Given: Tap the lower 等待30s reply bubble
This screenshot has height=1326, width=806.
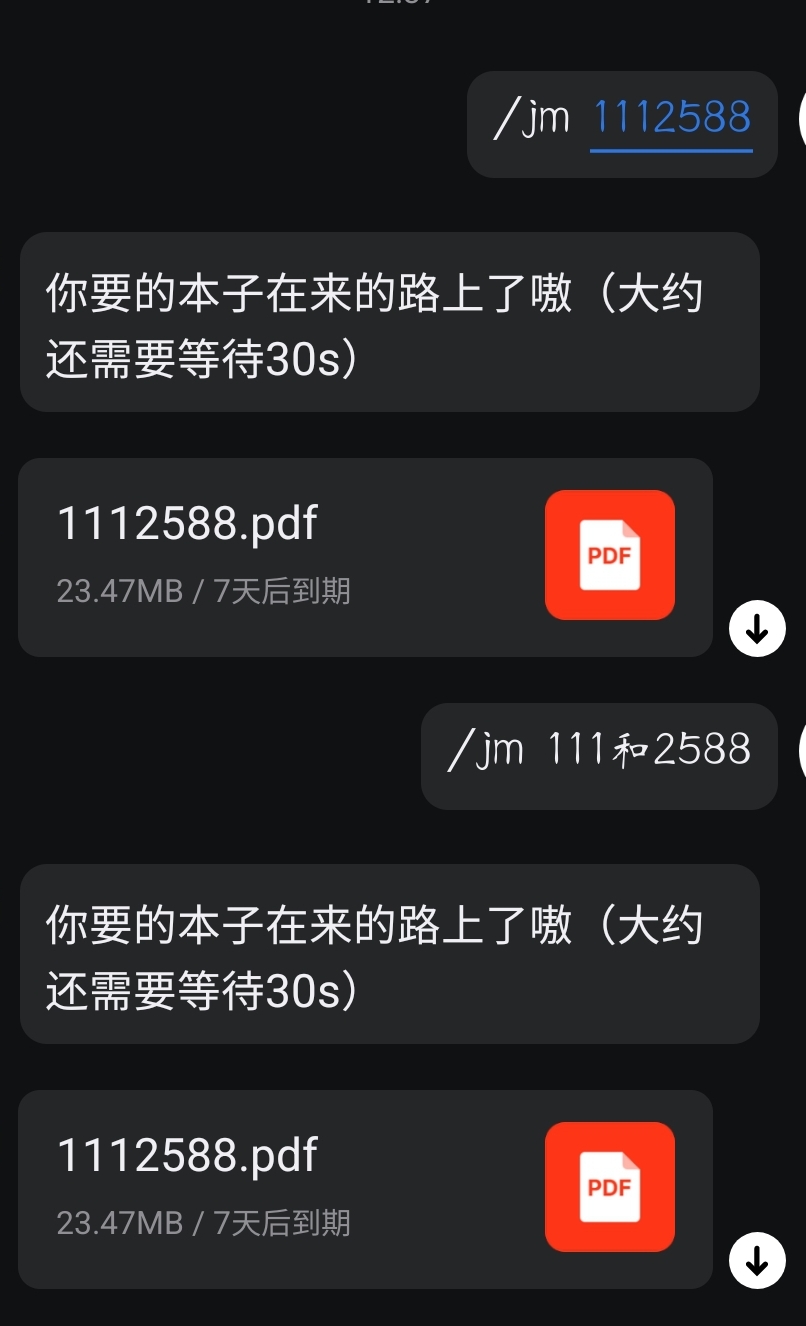Looking at the screenshot, I should (x=390, y=953).
